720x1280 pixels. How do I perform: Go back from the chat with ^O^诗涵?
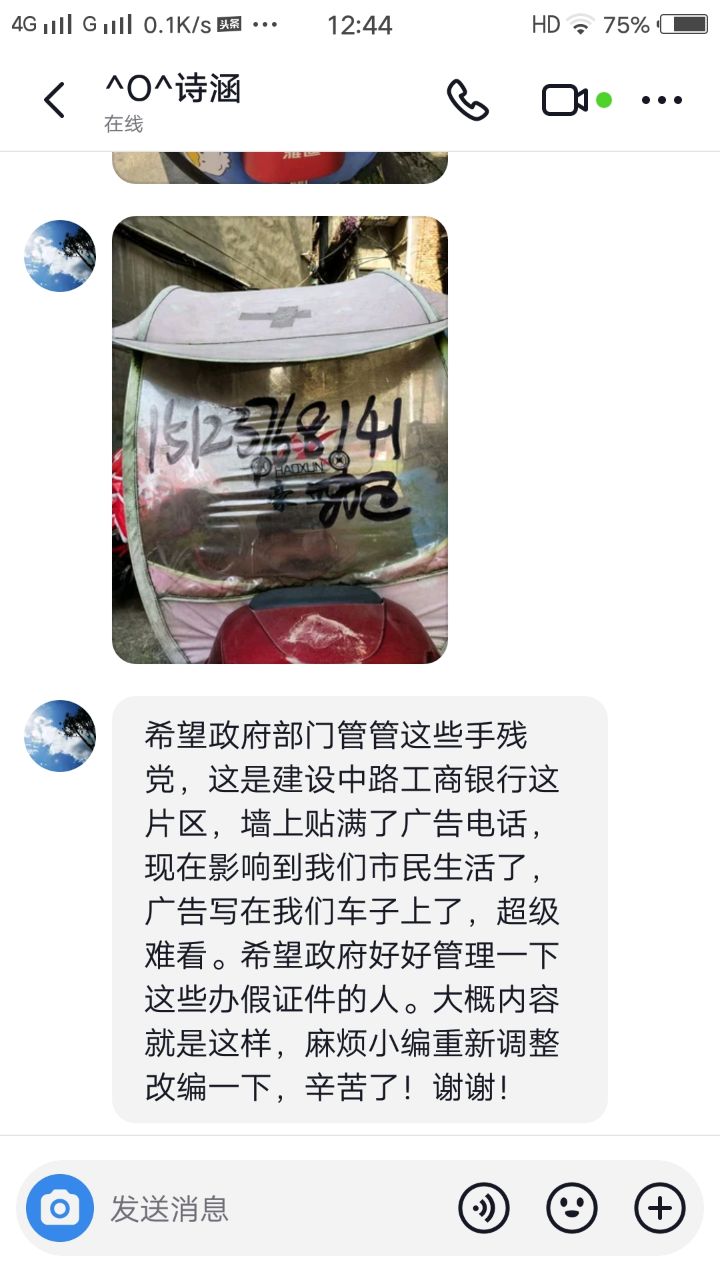pyautogui.click(x=54, y=100)
